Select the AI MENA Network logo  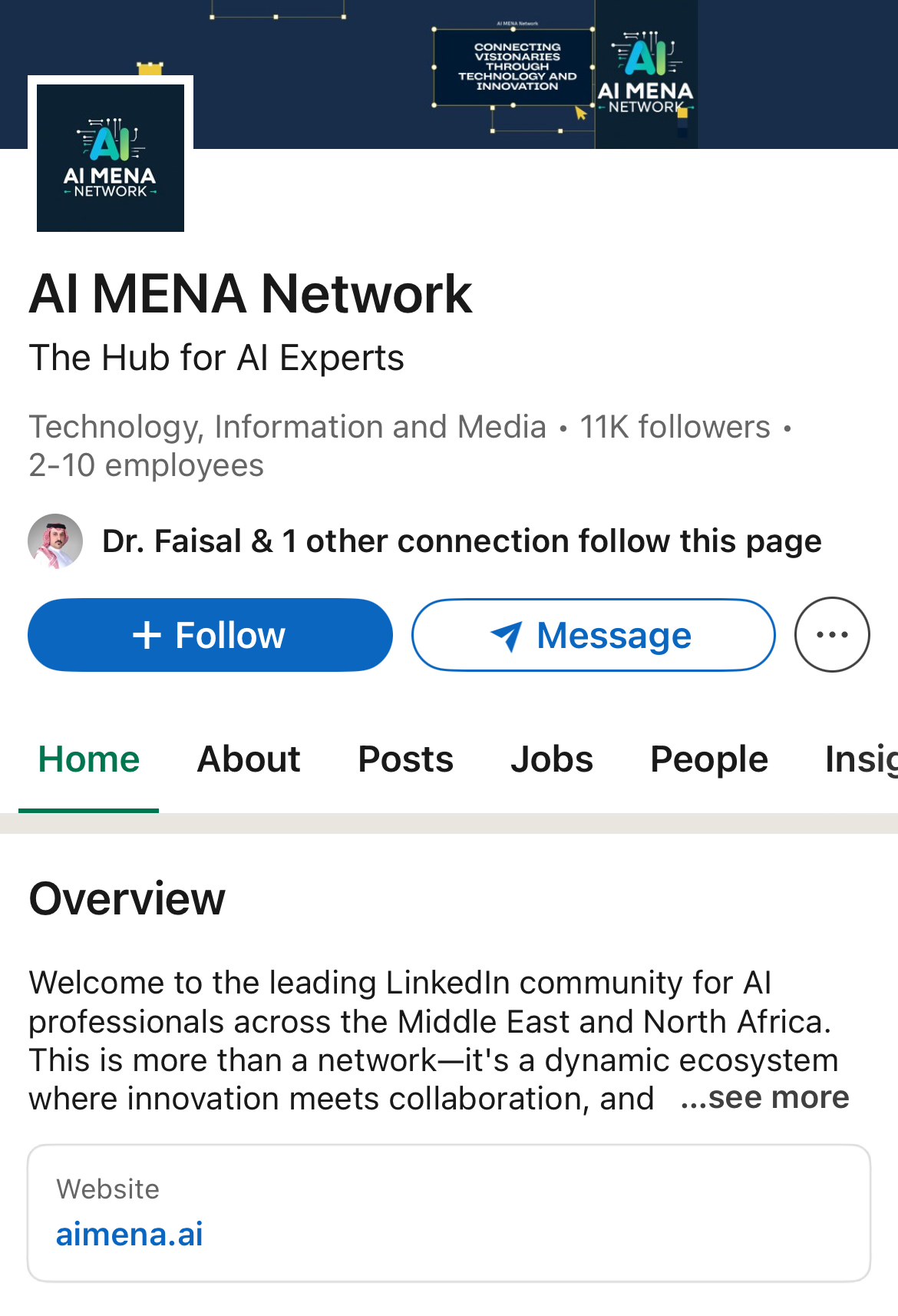pyautogui.click(x=111, y=154)
